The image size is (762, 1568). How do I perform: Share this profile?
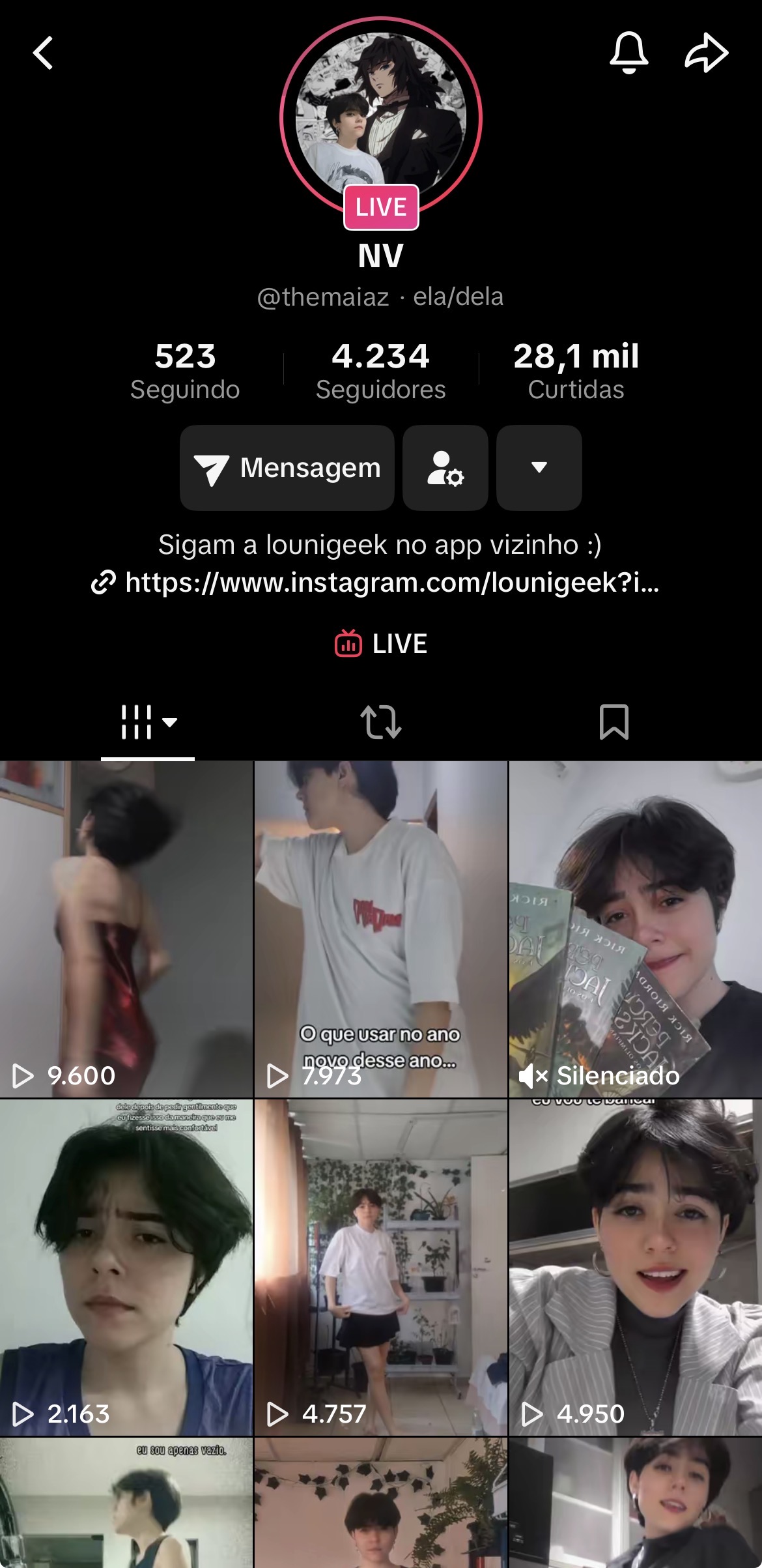[706, 53]
